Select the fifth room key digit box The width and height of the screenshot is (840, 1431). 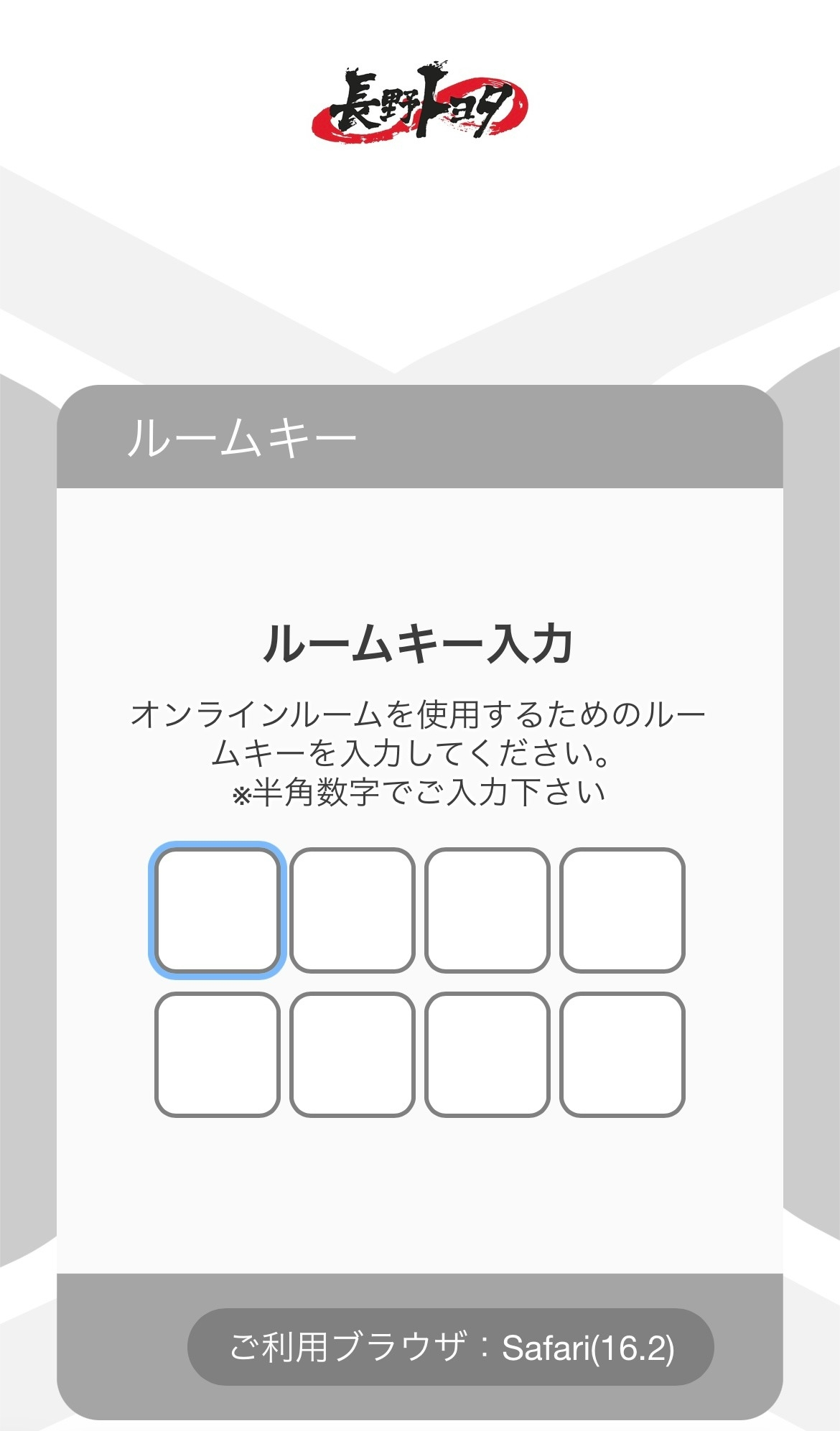217,1054
